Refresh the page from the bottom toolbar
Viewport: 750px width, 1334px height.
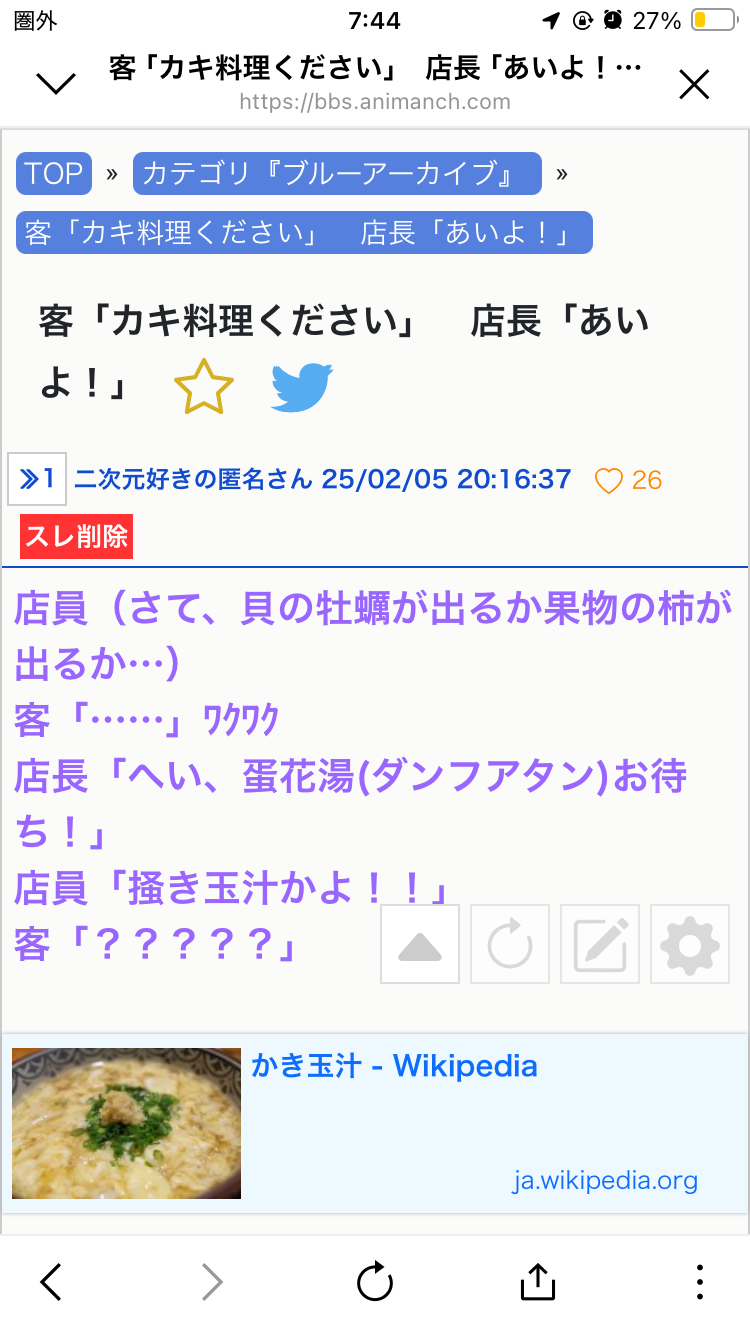[375, 1281]
